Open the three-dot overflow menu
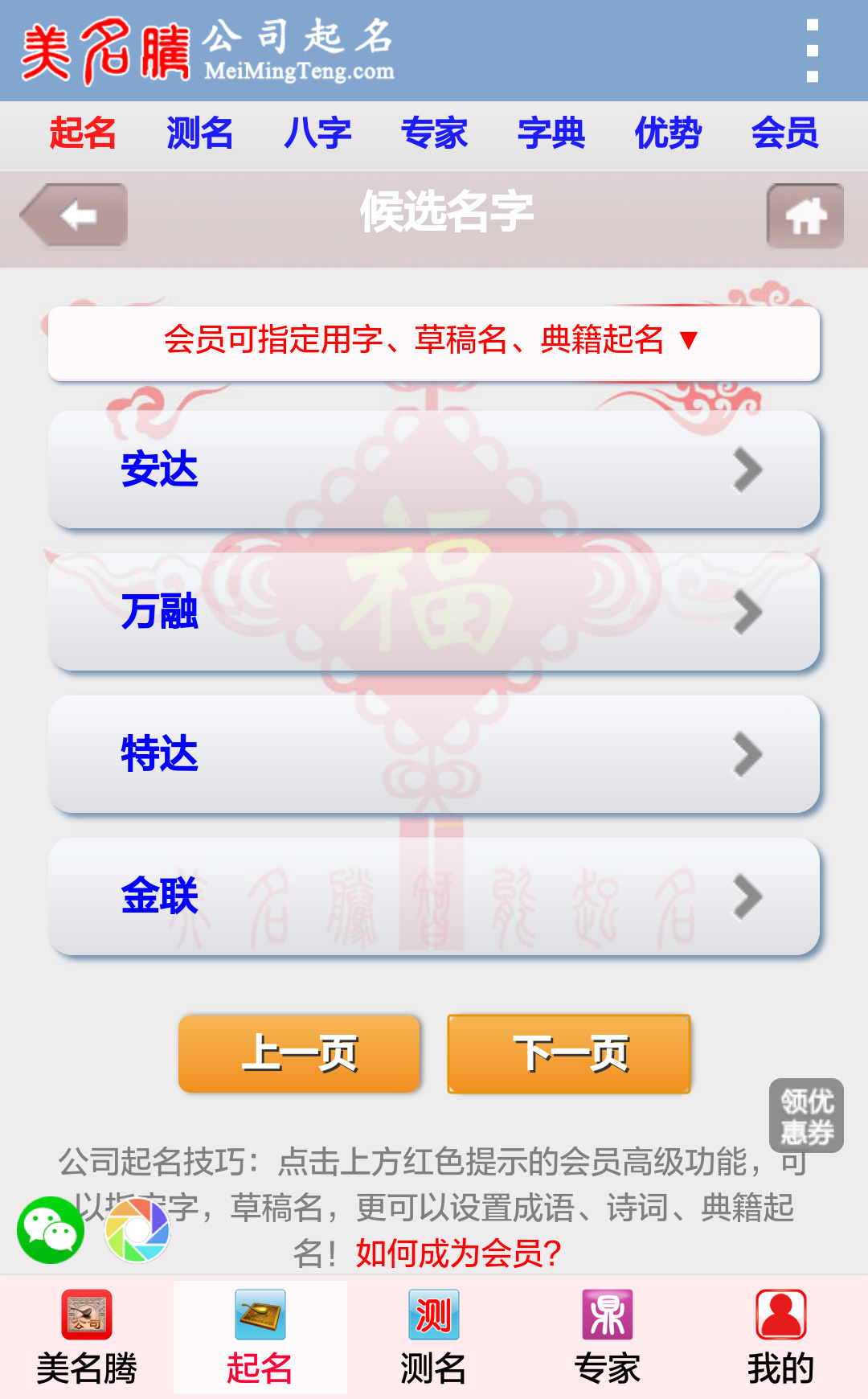Viewport: 868px width, 1399px height. pos(810,51)
